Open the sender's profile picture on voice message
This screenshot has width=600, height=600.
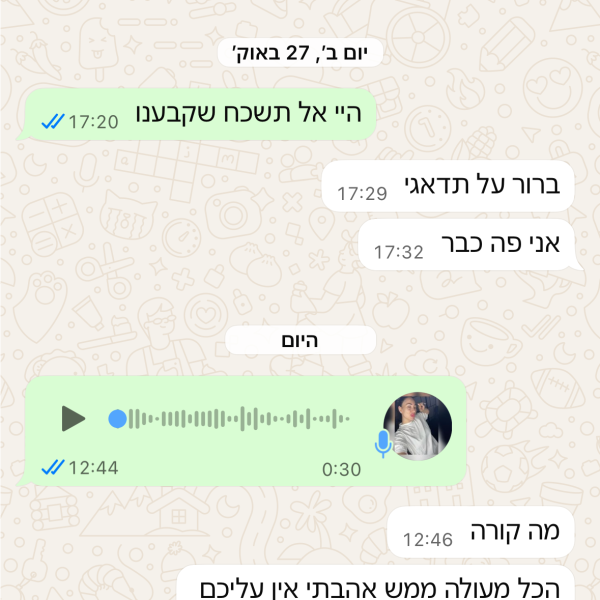(x=418, y=426)
